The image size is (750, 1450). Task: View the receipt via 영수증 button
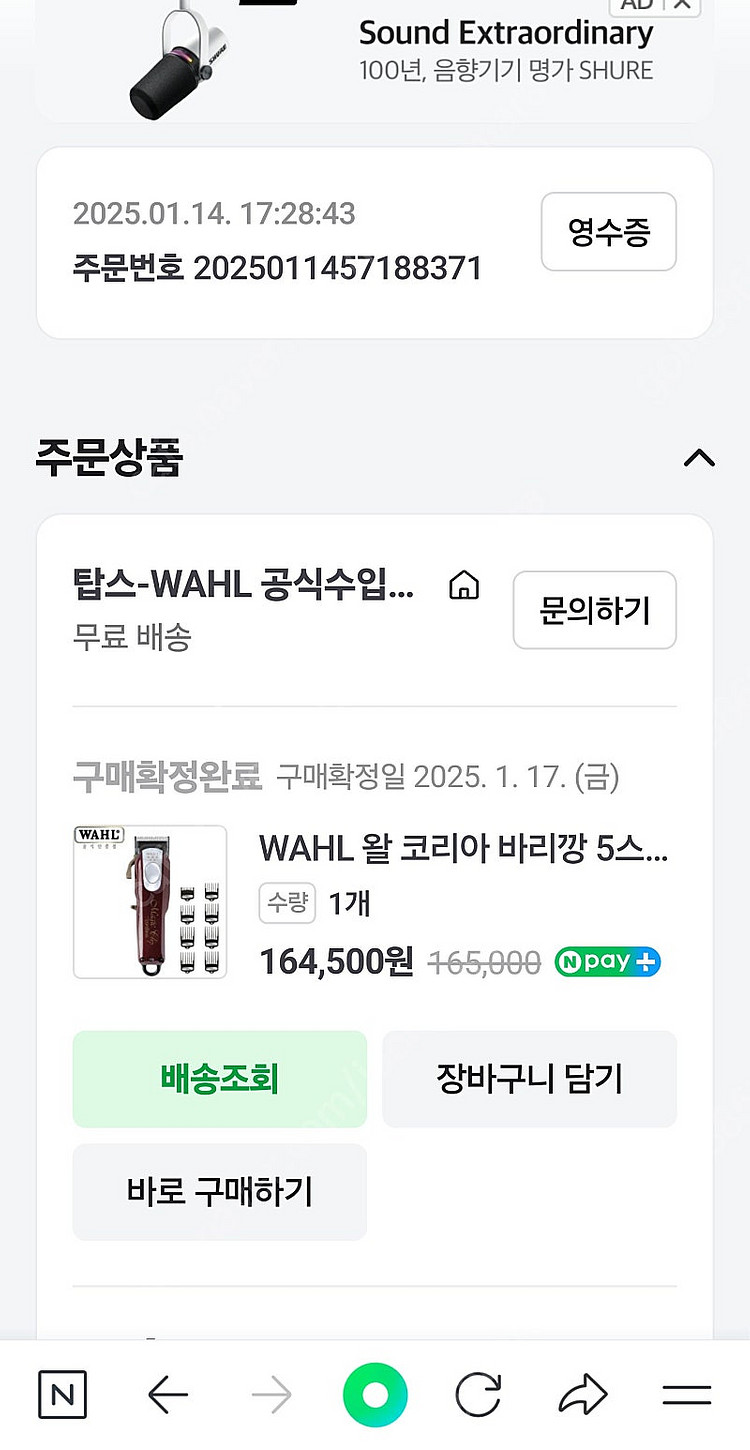coord(608,232)
